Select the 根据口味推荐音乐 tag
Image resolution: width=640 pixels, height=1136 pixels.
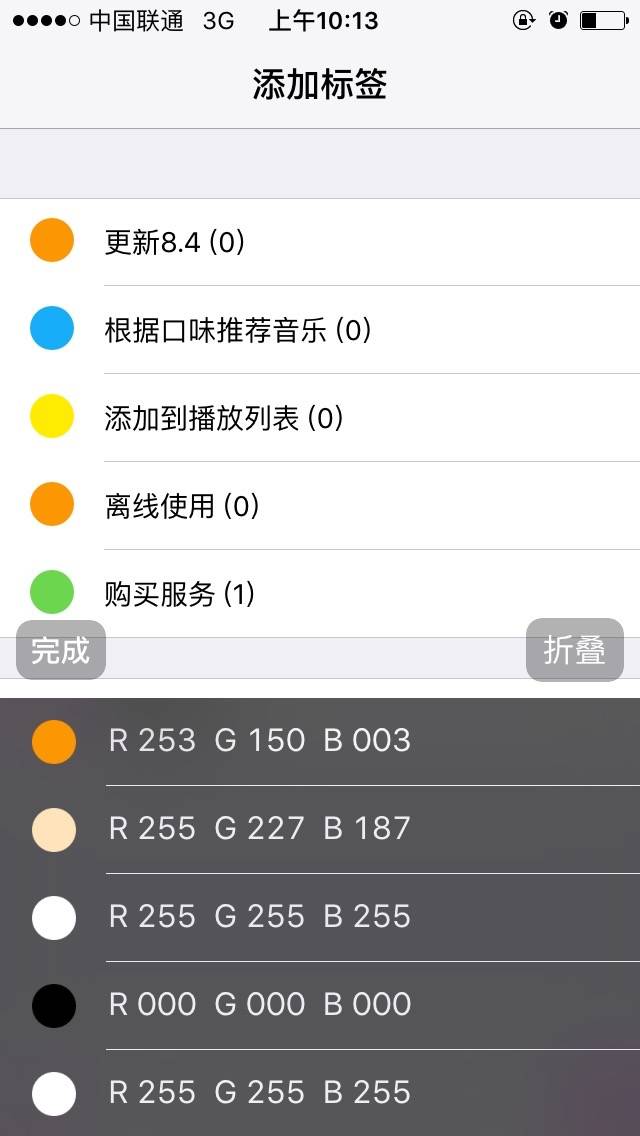coord(320,330)
